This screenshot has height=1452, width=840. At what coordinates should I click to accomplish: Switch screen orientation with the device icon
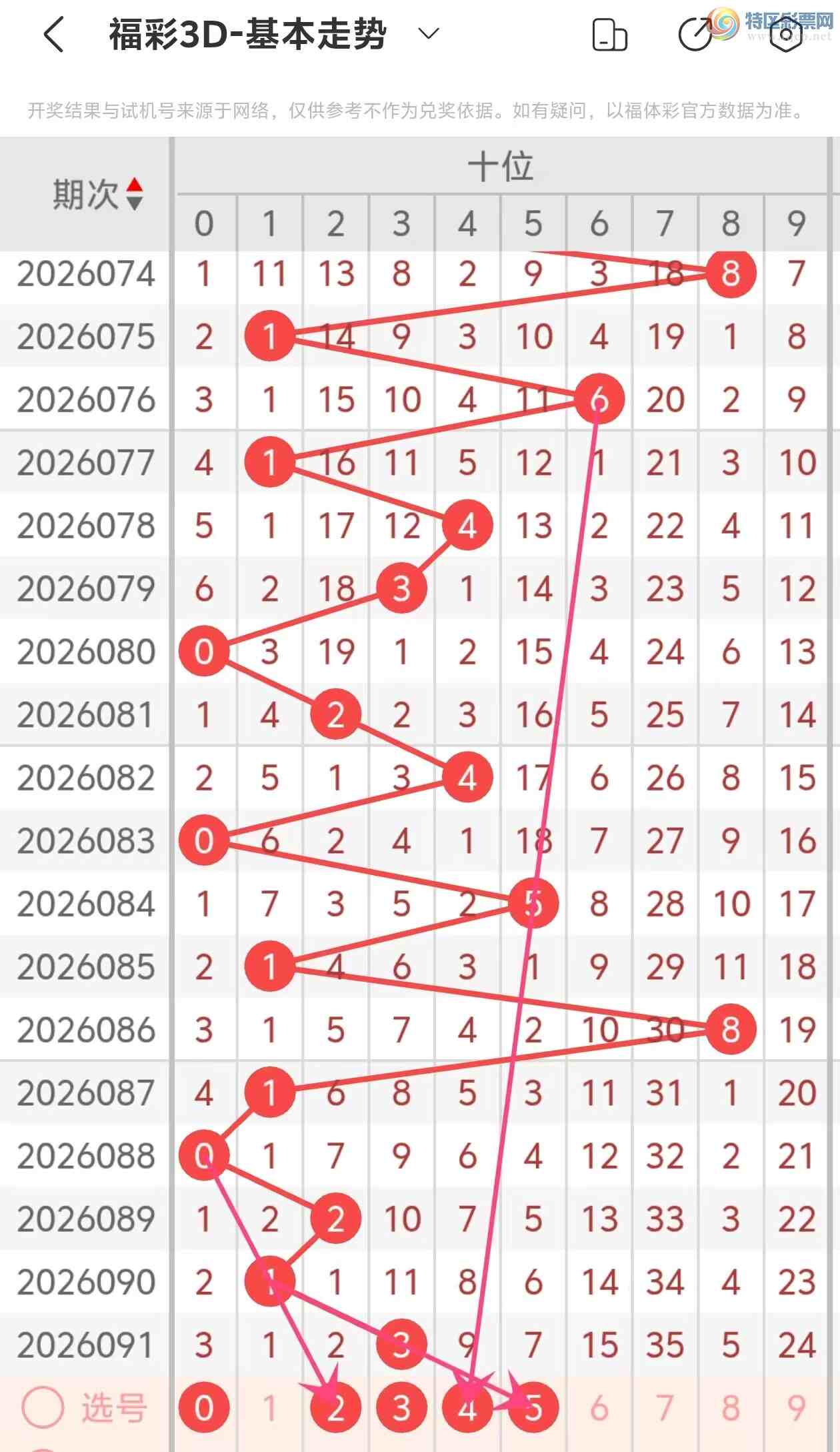click(609, 35)
